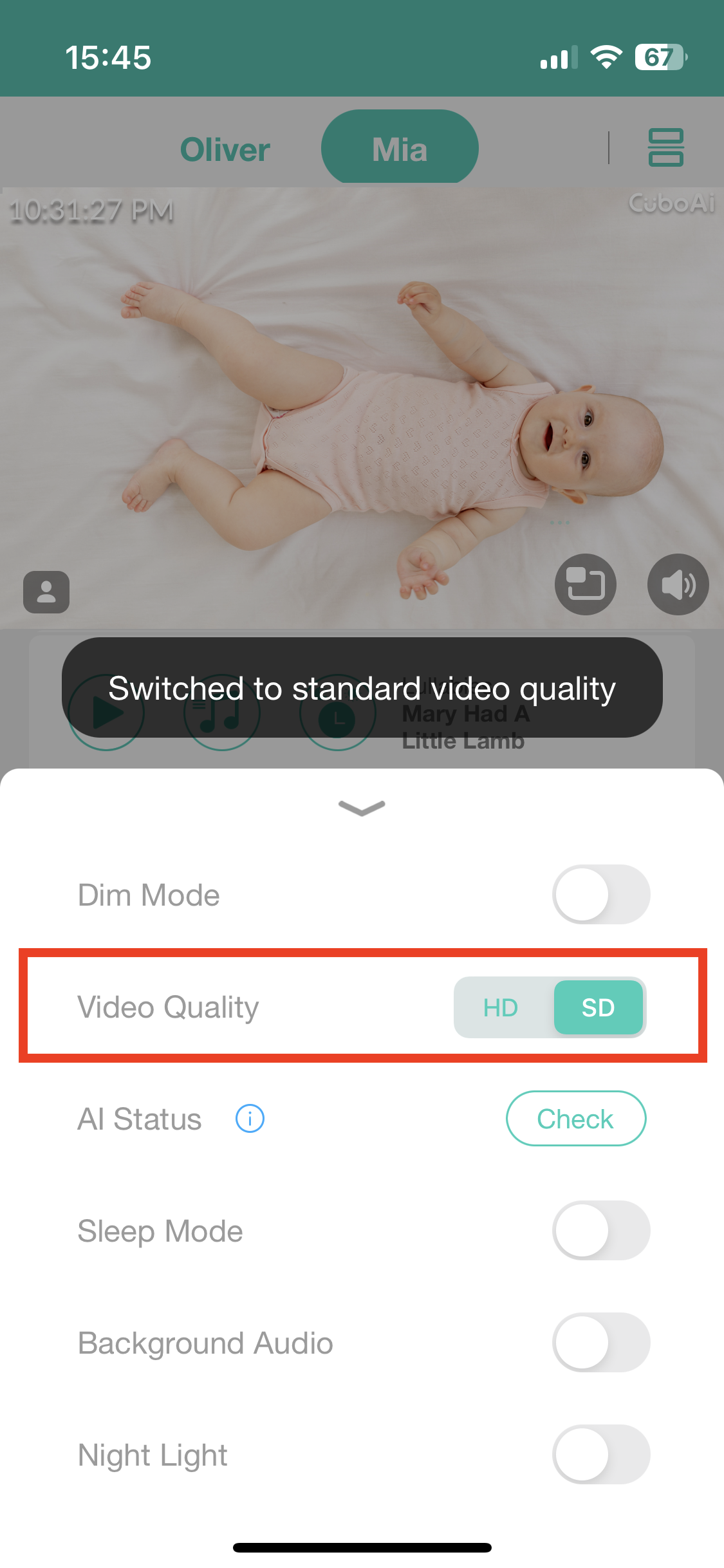Screen dimensions: 724x1568
Task: Show AI Status info
Action: coord(250,1119)
